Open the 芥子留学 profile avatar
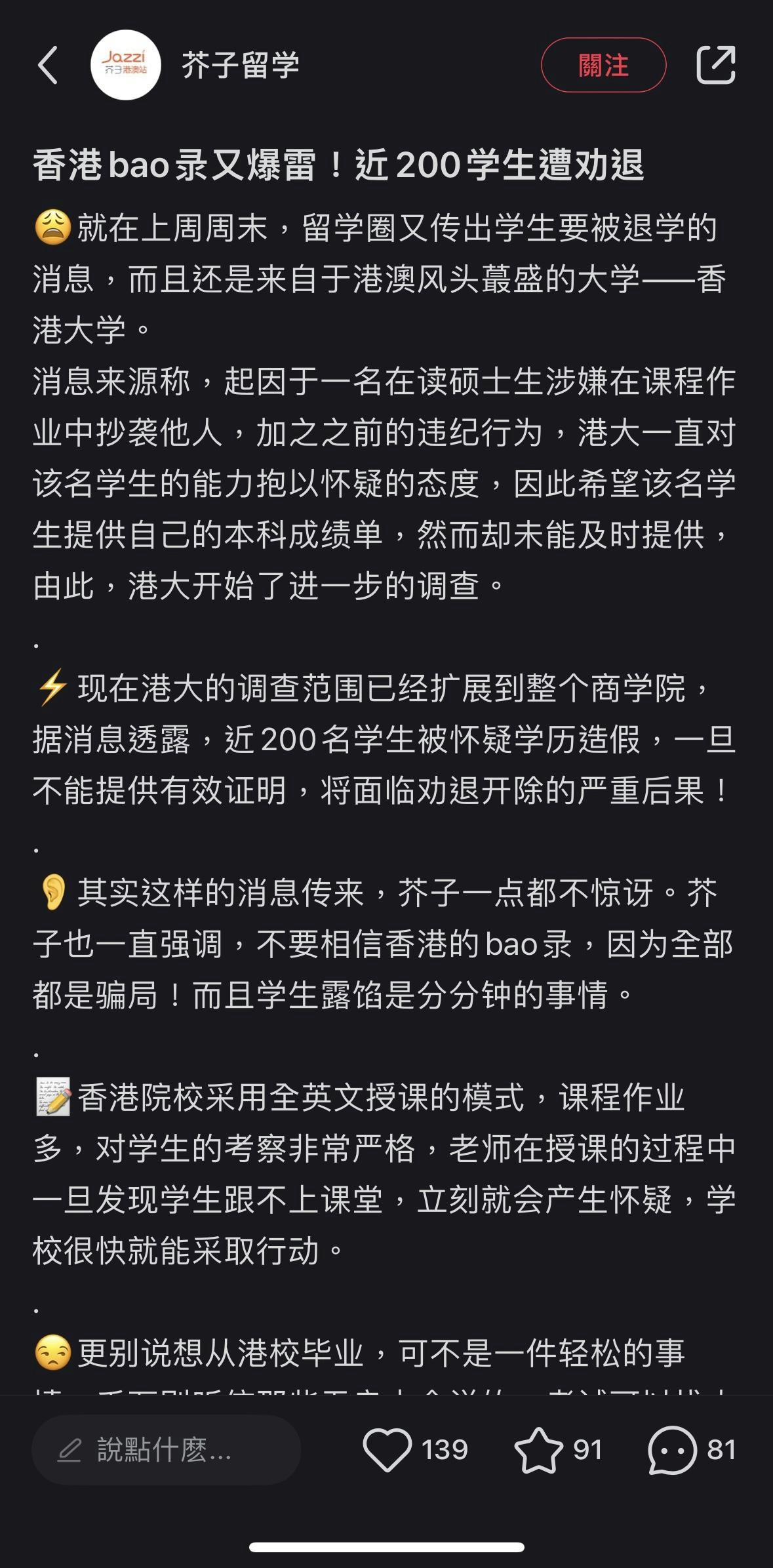The height and width of the screenshot is (1568, 773). [126, 65]
